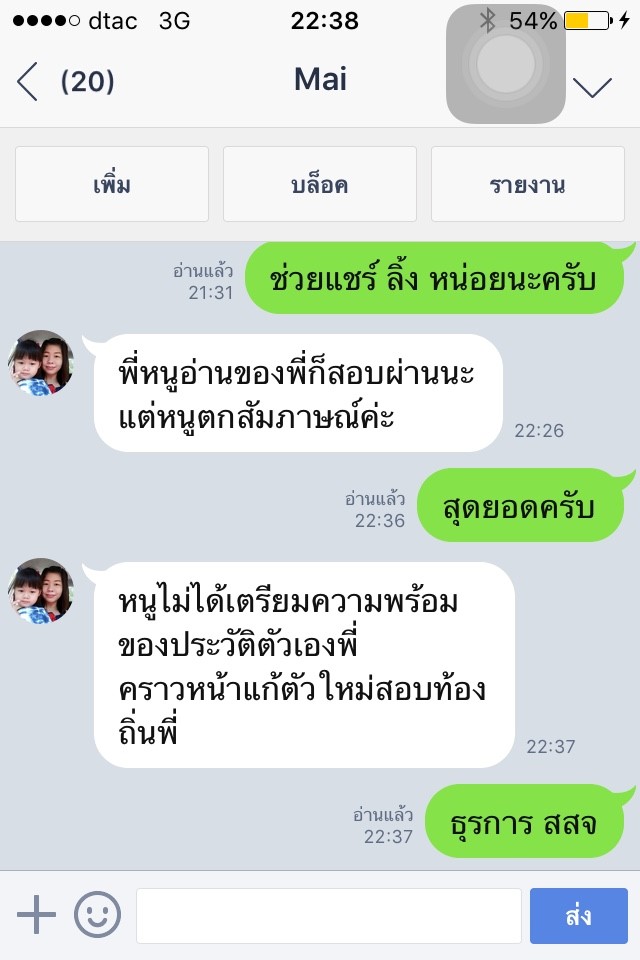This screenshot has height=960, width=640.
Task: Focus the message text field
Action: coord(328,915)
